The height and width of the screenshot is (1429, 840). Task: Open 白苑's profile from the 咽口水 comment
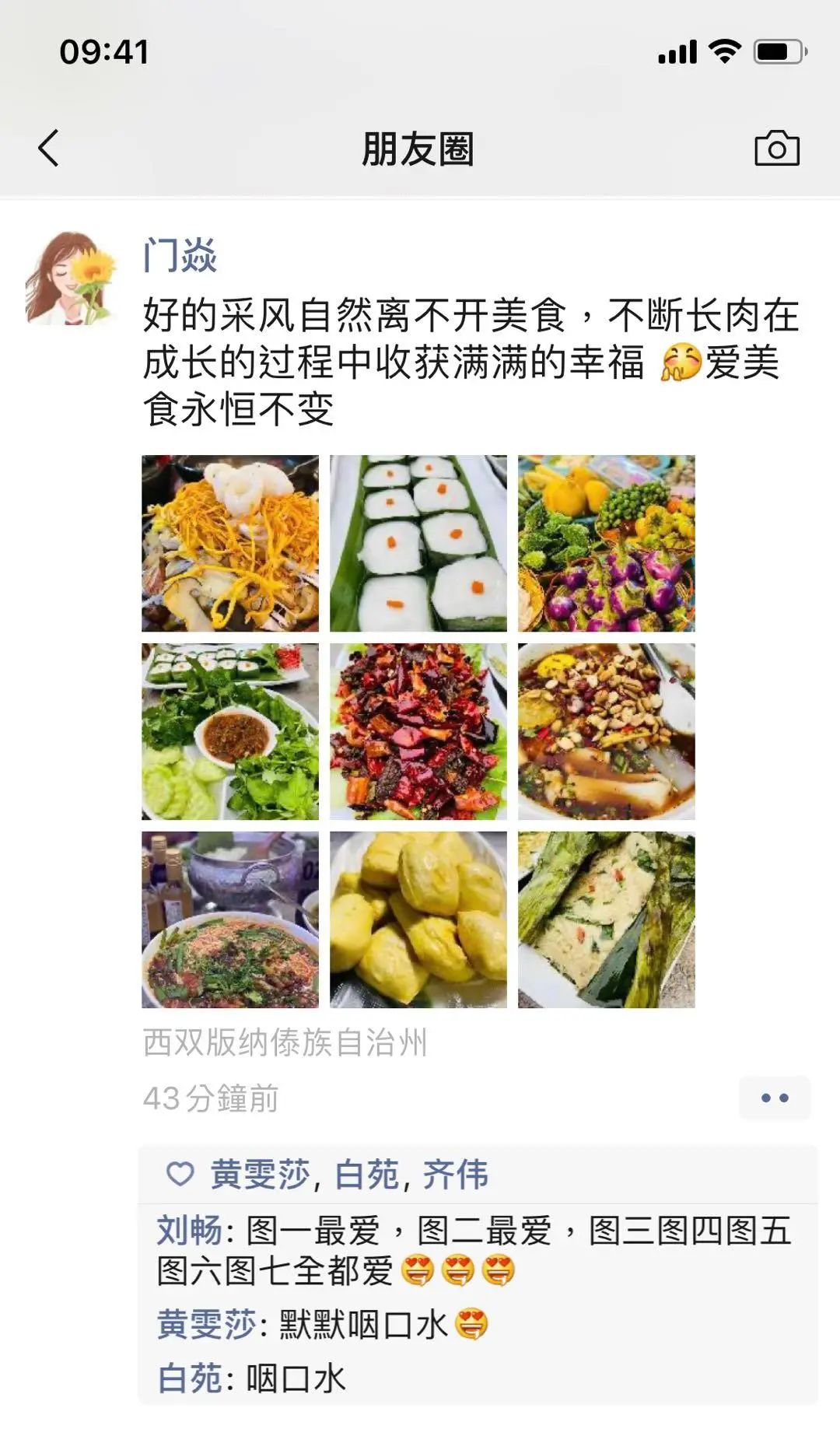click(x=190, y=1378)
